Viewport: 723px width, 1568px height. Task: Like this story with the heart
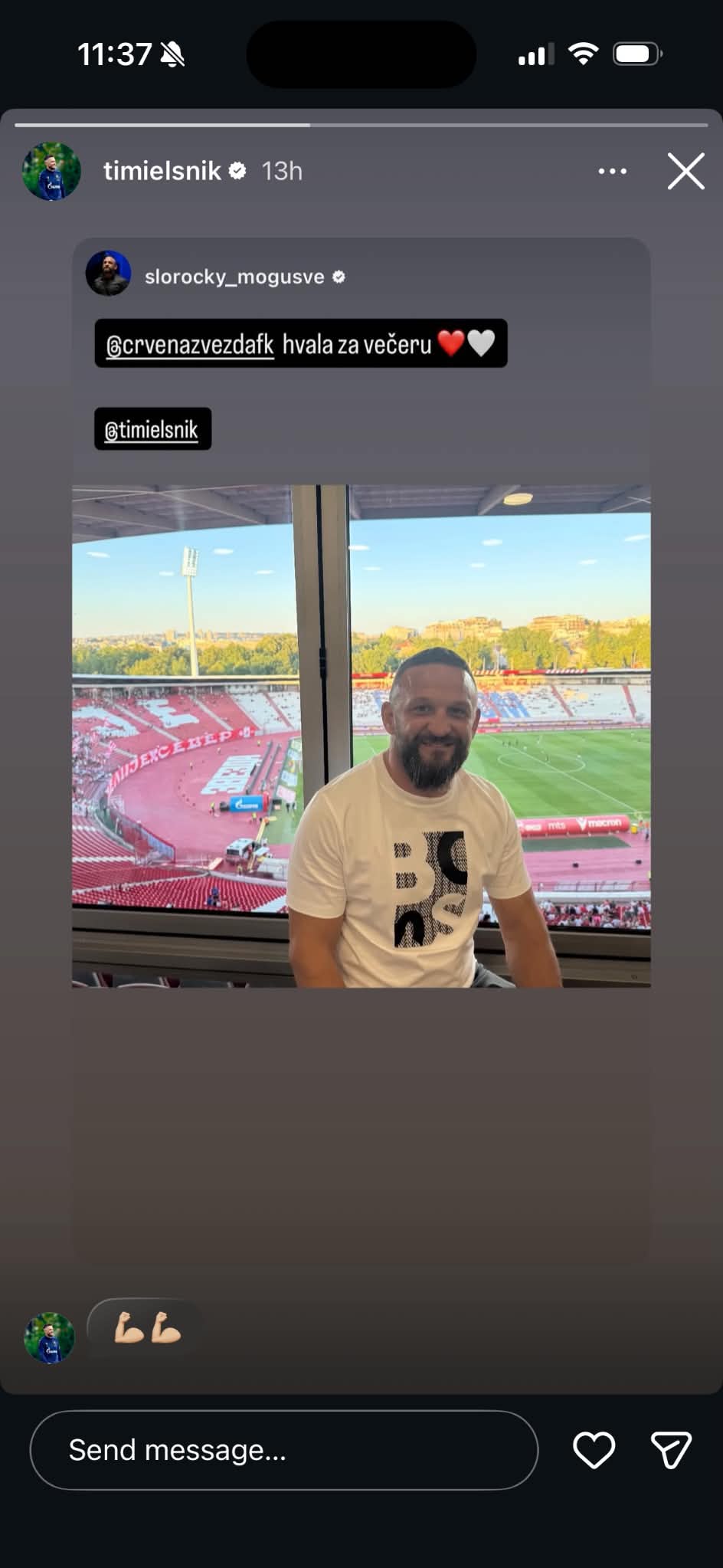tap(594, 1450)
